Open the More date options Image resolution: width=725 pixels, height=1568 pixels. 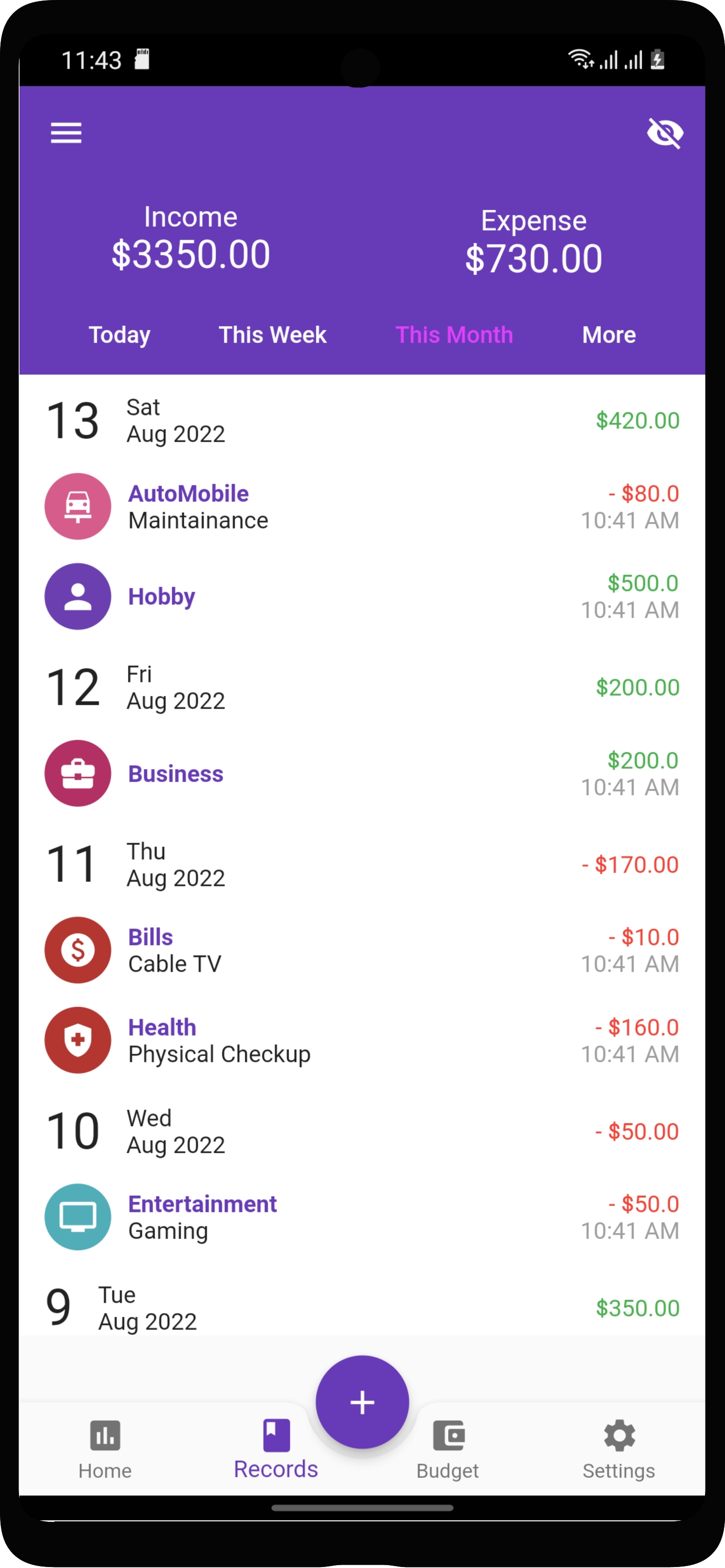[x=609, y=335]
